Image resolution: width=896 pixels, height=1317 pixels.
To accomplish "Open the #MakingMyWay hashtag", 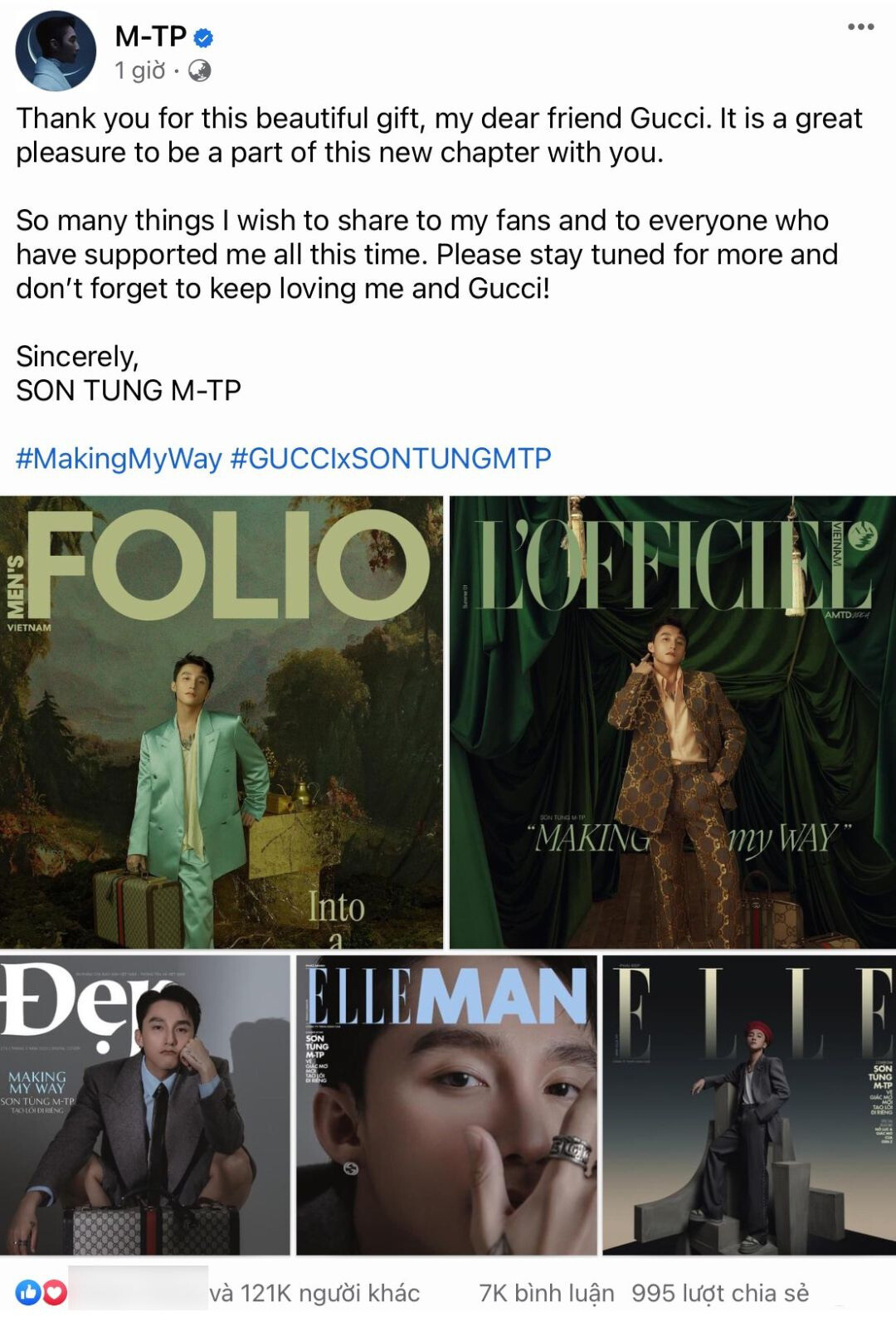I will [x=119, y=458].
